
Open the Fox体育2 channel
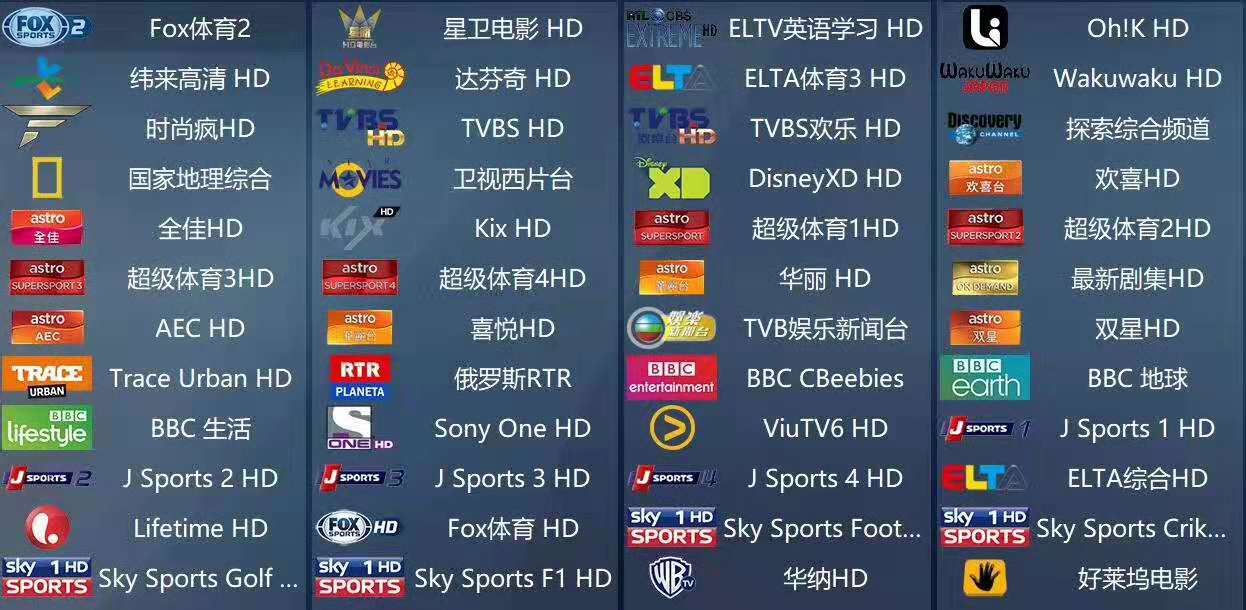pos(200,29)
